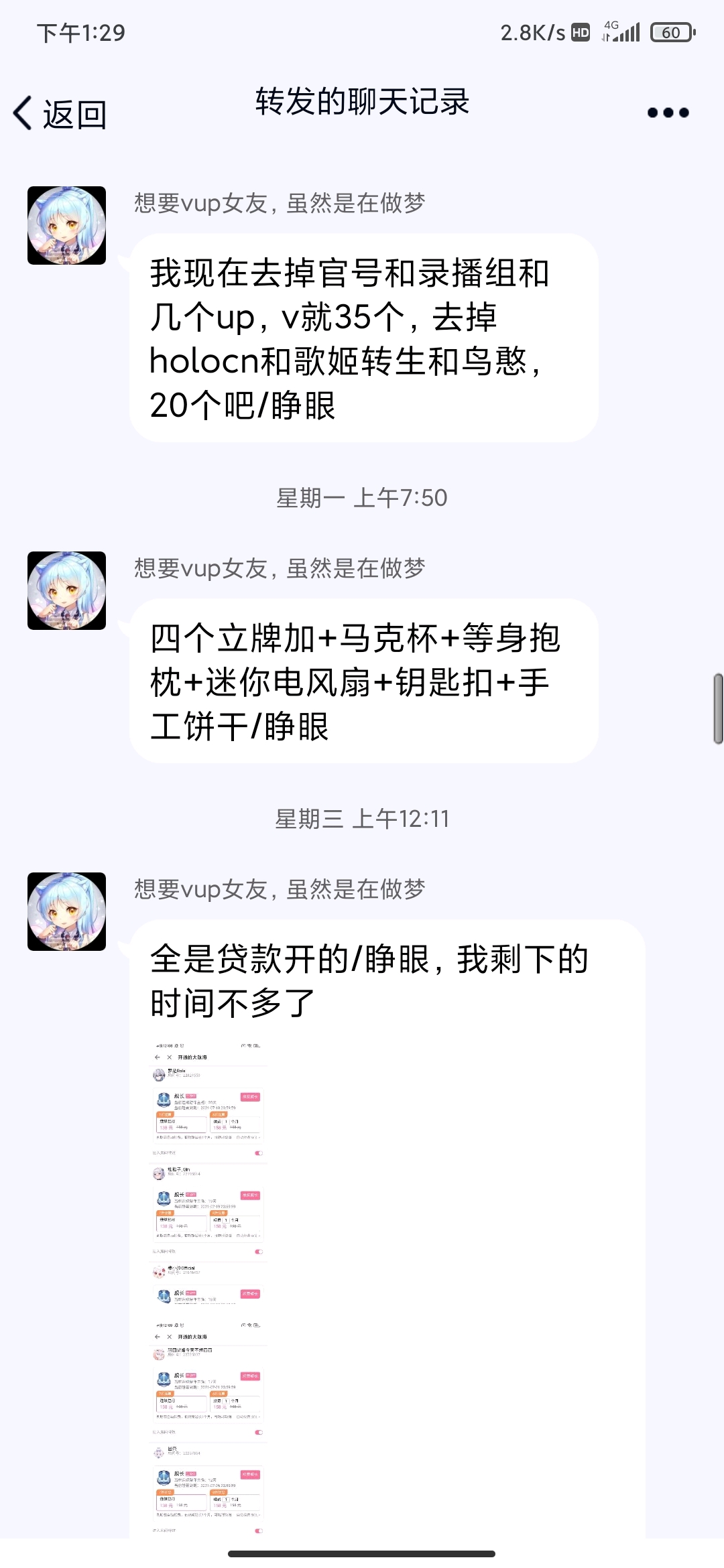Tap sender avatar beside the 我现在去掉官号 message

[66, 226]
